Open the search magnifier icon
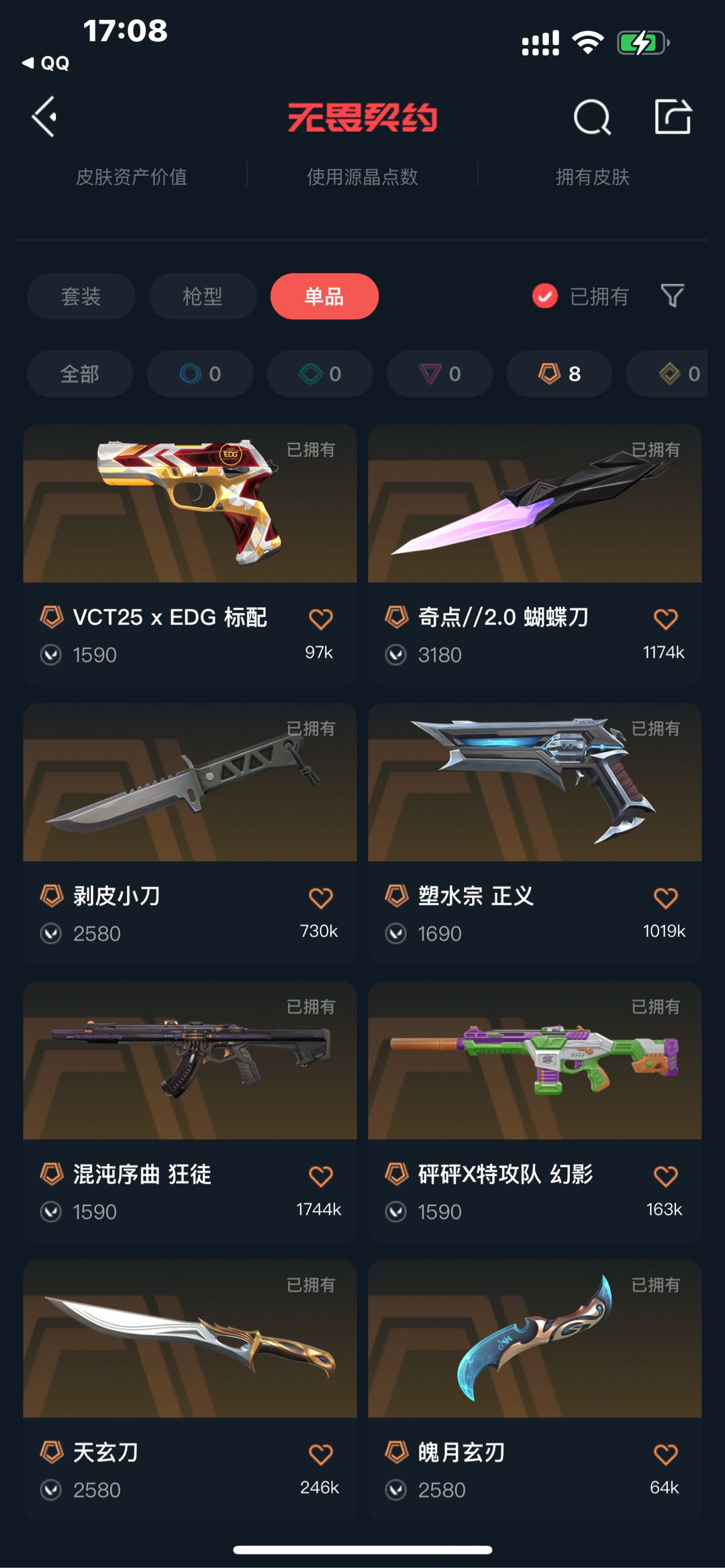725x1568 pixels. point(592,118)
